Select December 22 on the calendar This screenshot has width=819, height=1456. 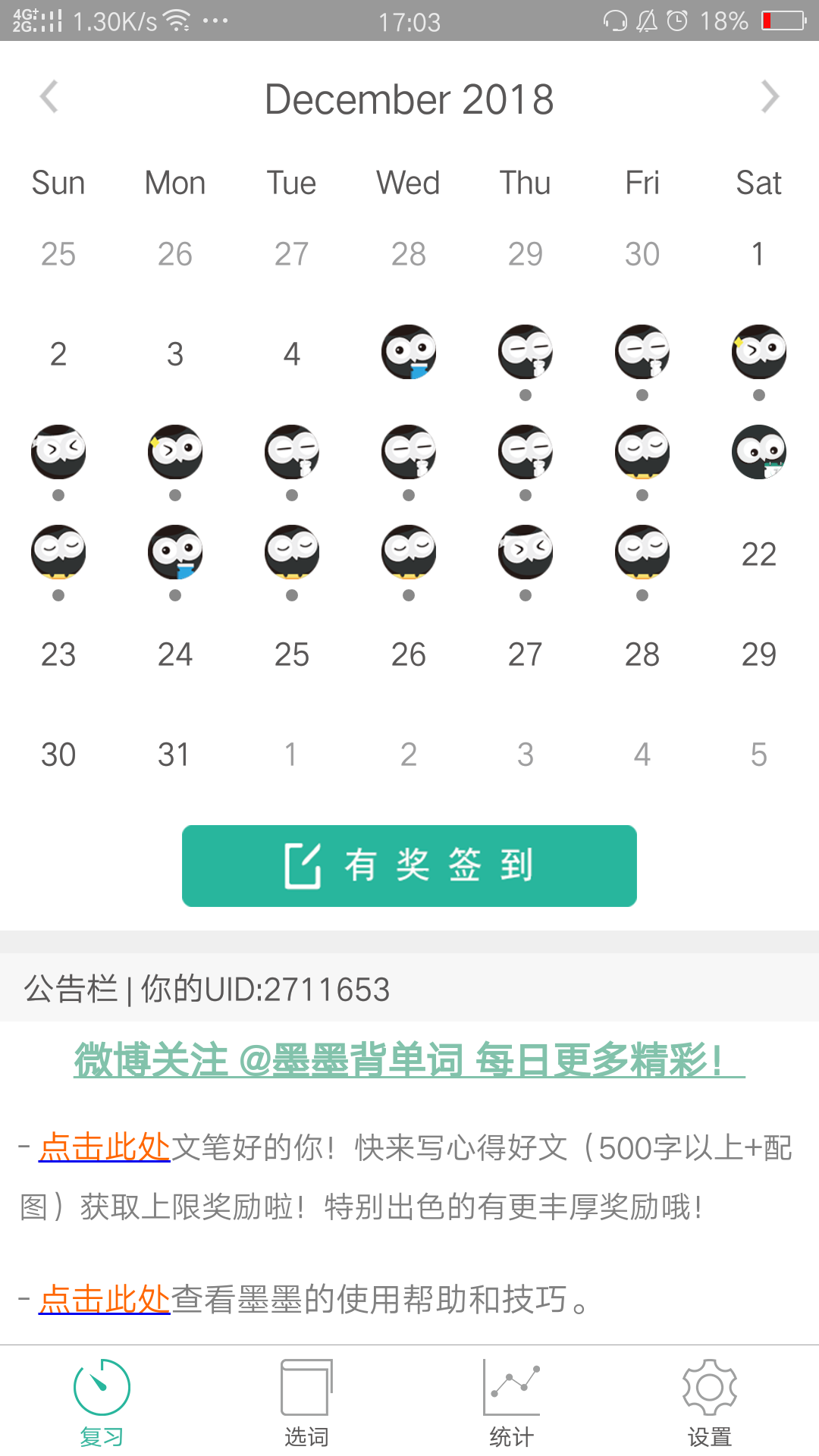(758, 554)
